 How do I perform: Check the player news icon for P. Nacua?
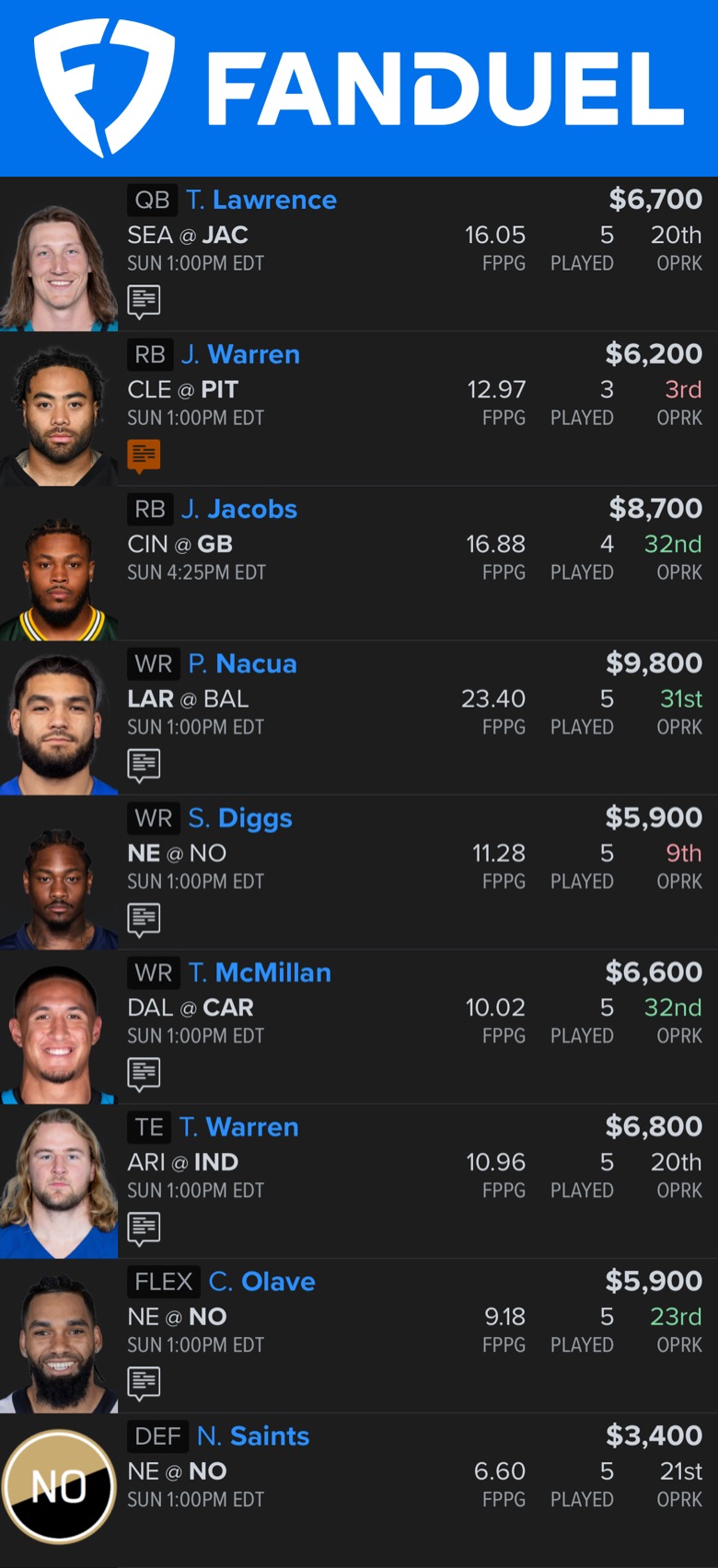[x=144, y=765]
